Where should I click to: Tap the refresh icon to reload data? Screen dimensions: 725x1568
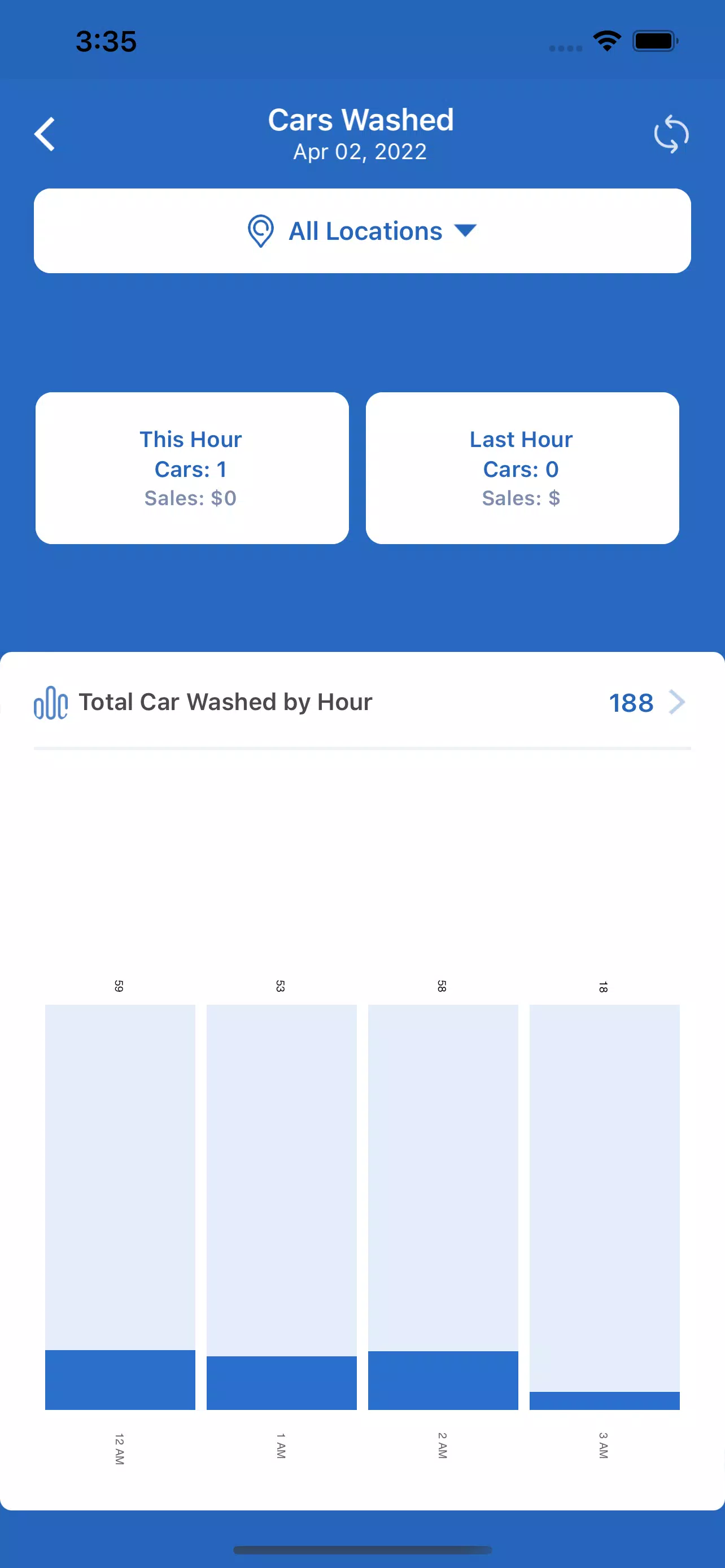tap(671, 133)
